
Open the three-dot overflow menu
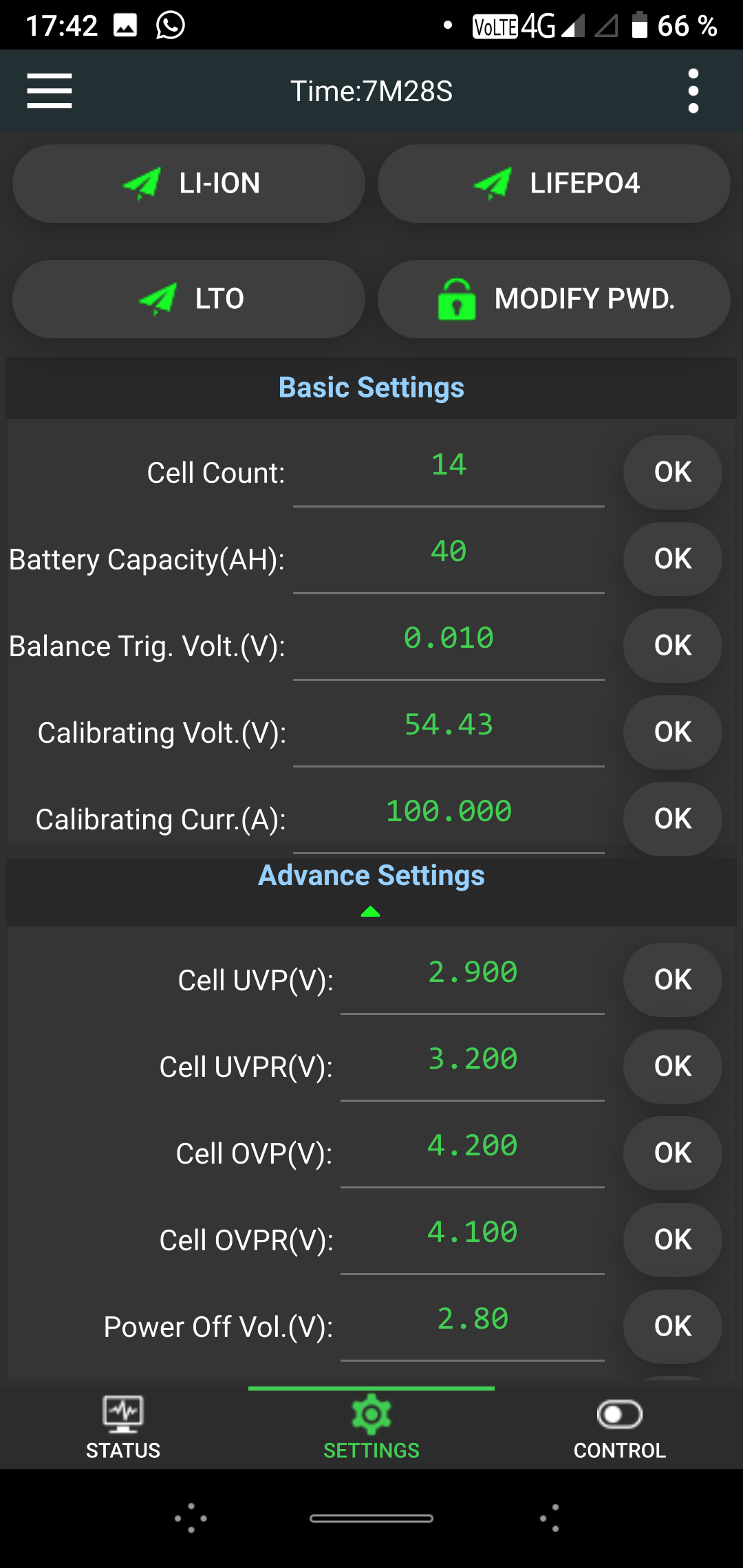(x=693, y=90)
